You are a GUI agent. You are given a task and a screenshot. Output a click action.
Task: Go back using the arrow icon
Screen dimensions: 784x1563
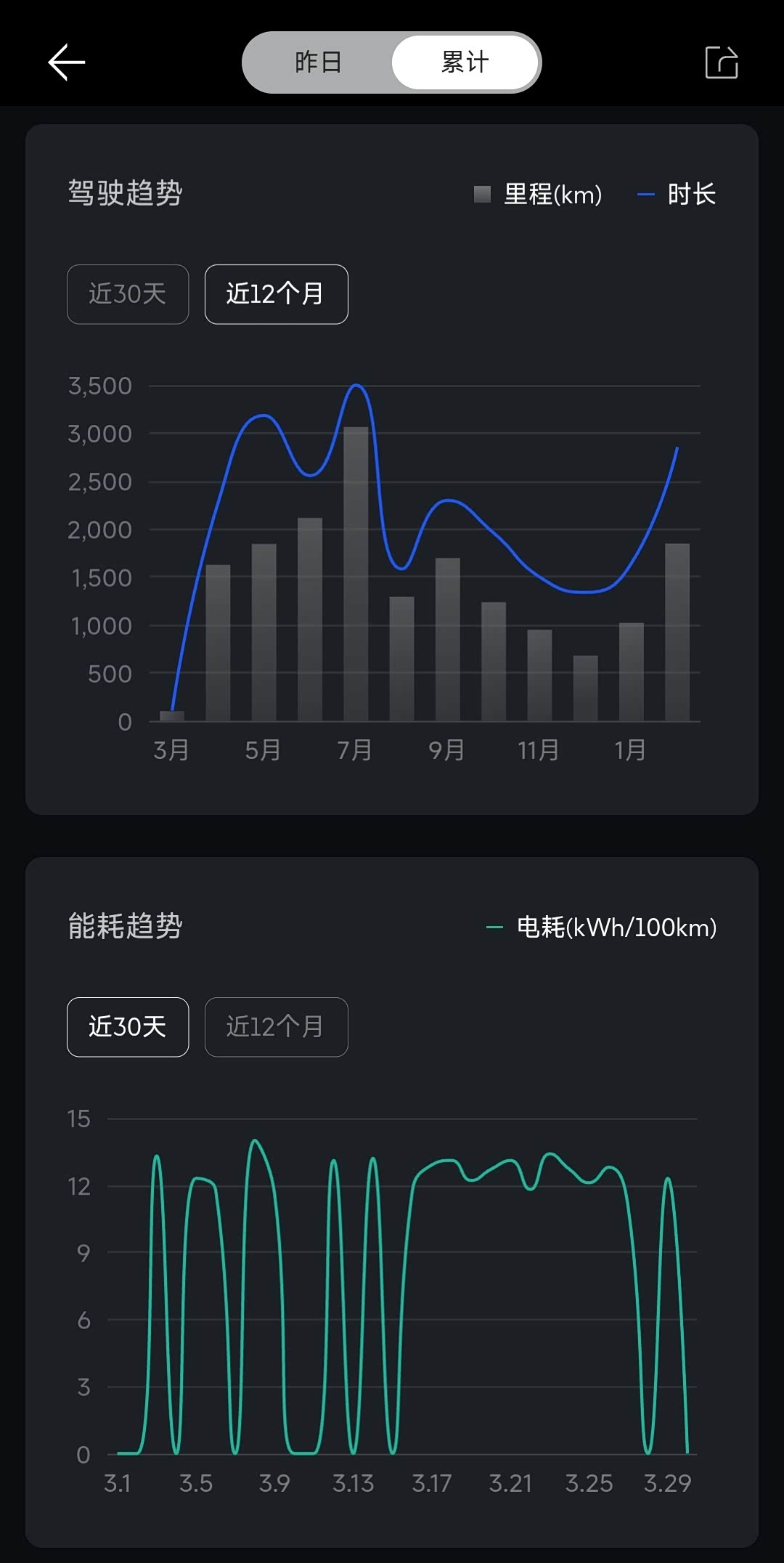(67, 62)
